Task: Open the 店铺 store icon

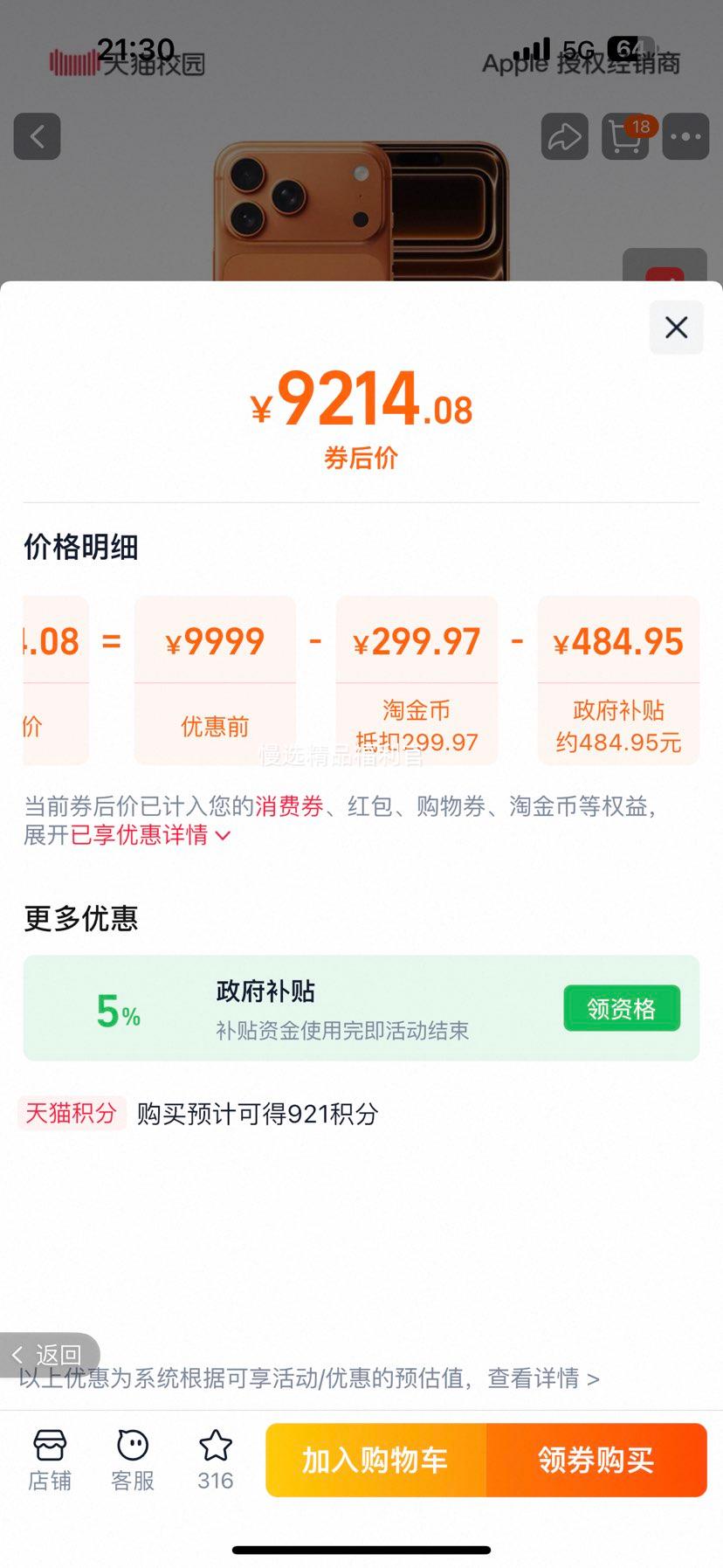Action: 50,1459
